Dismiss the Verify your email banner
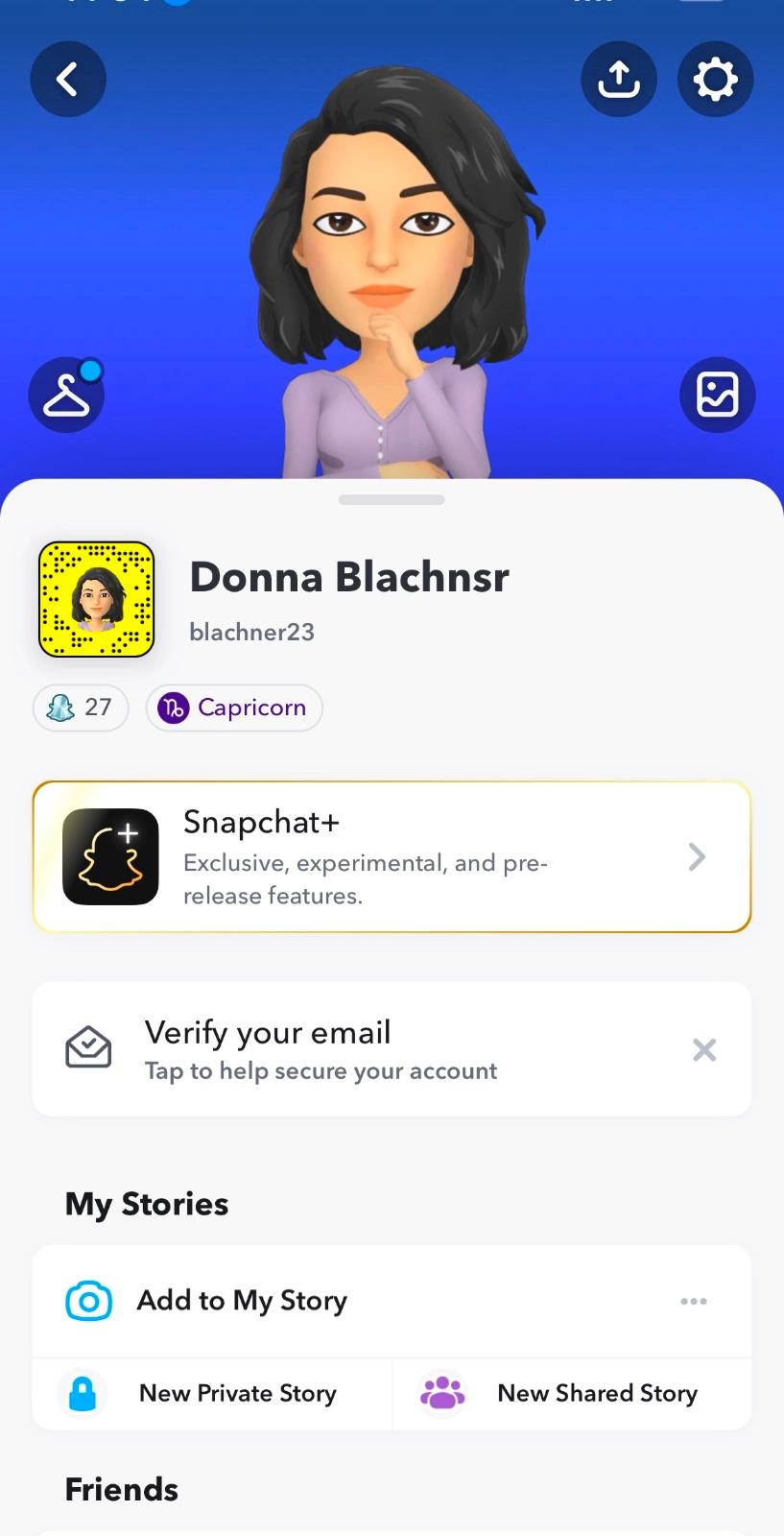 coord(704,1050)
